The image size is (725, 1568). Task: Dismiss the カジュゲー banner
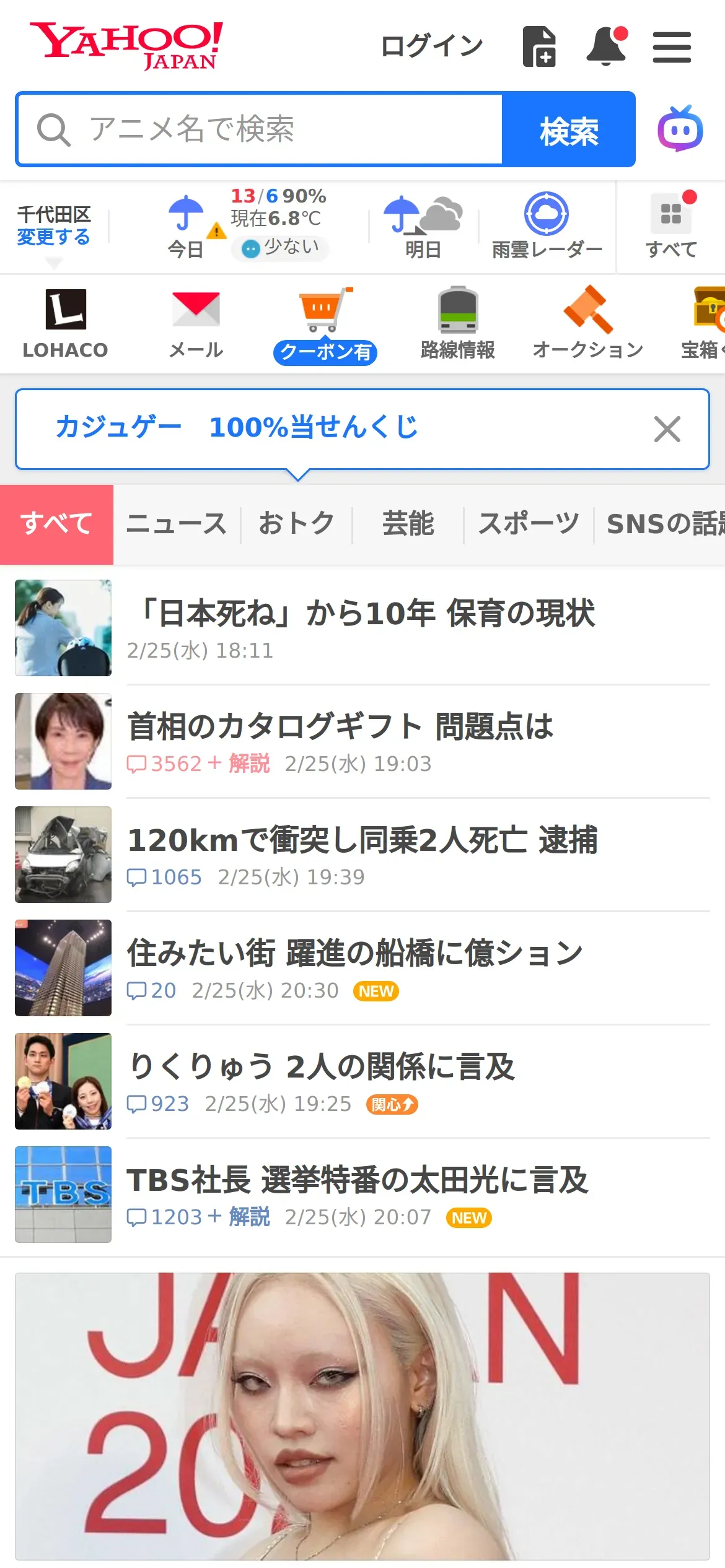pos(667,429)
